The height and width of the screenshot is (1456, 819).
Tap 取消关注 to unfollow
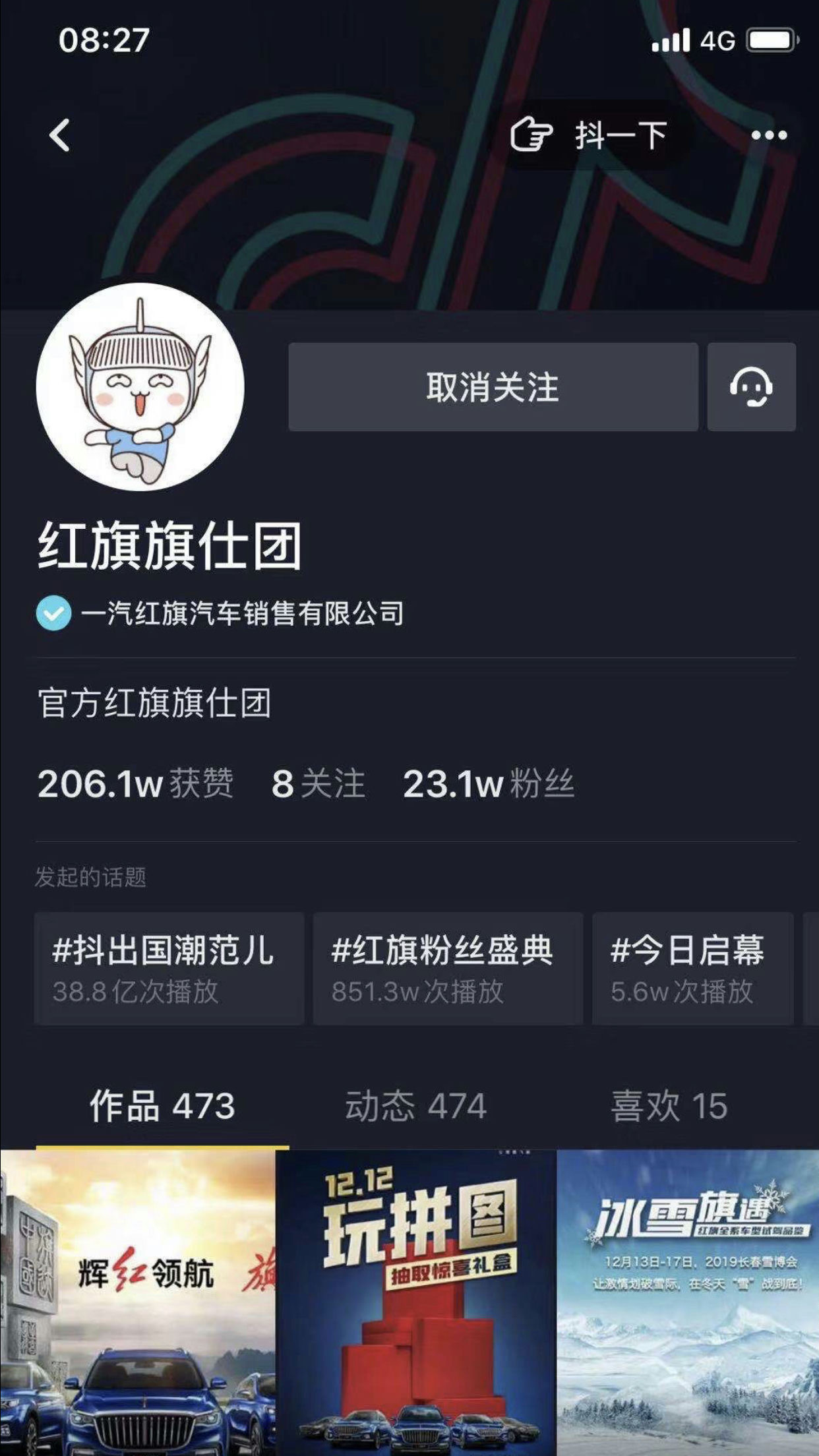click(493, 387)
